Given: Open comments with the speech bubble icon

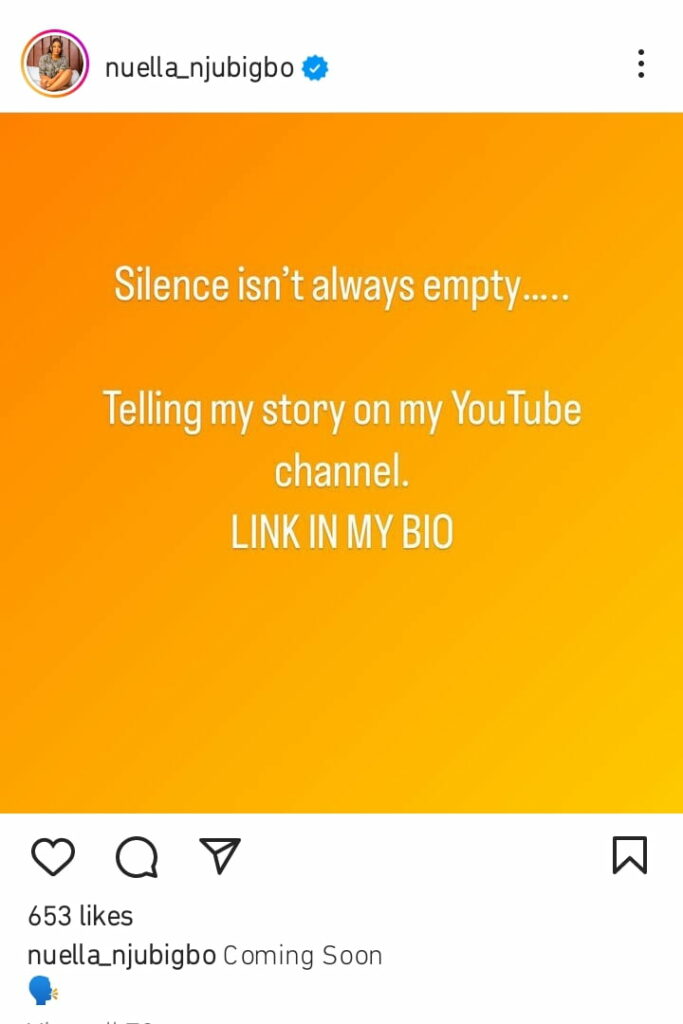Looking at the screenshot, I should 136,857.
